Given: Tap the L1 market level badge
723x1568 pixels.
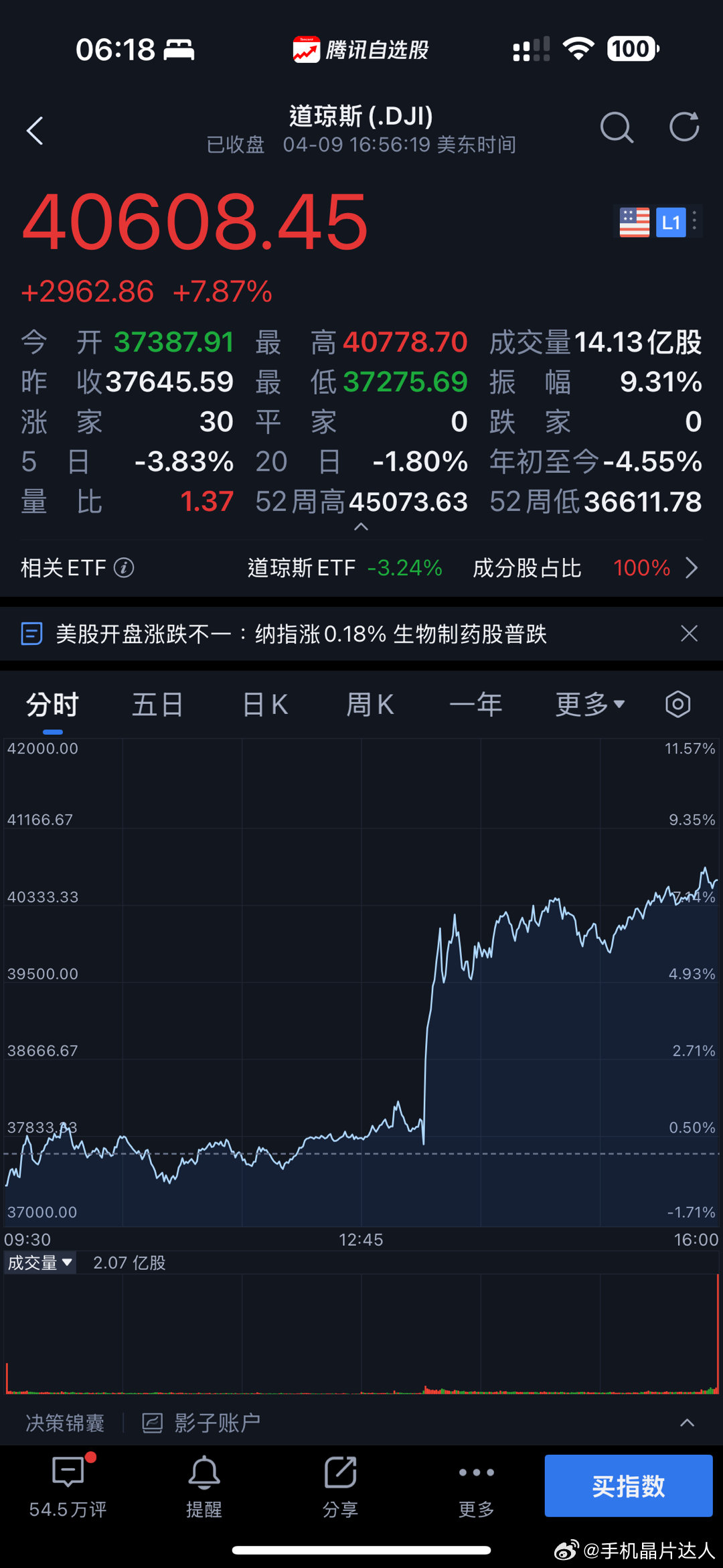Looking at the screenshot, I should tap(671, 222).
